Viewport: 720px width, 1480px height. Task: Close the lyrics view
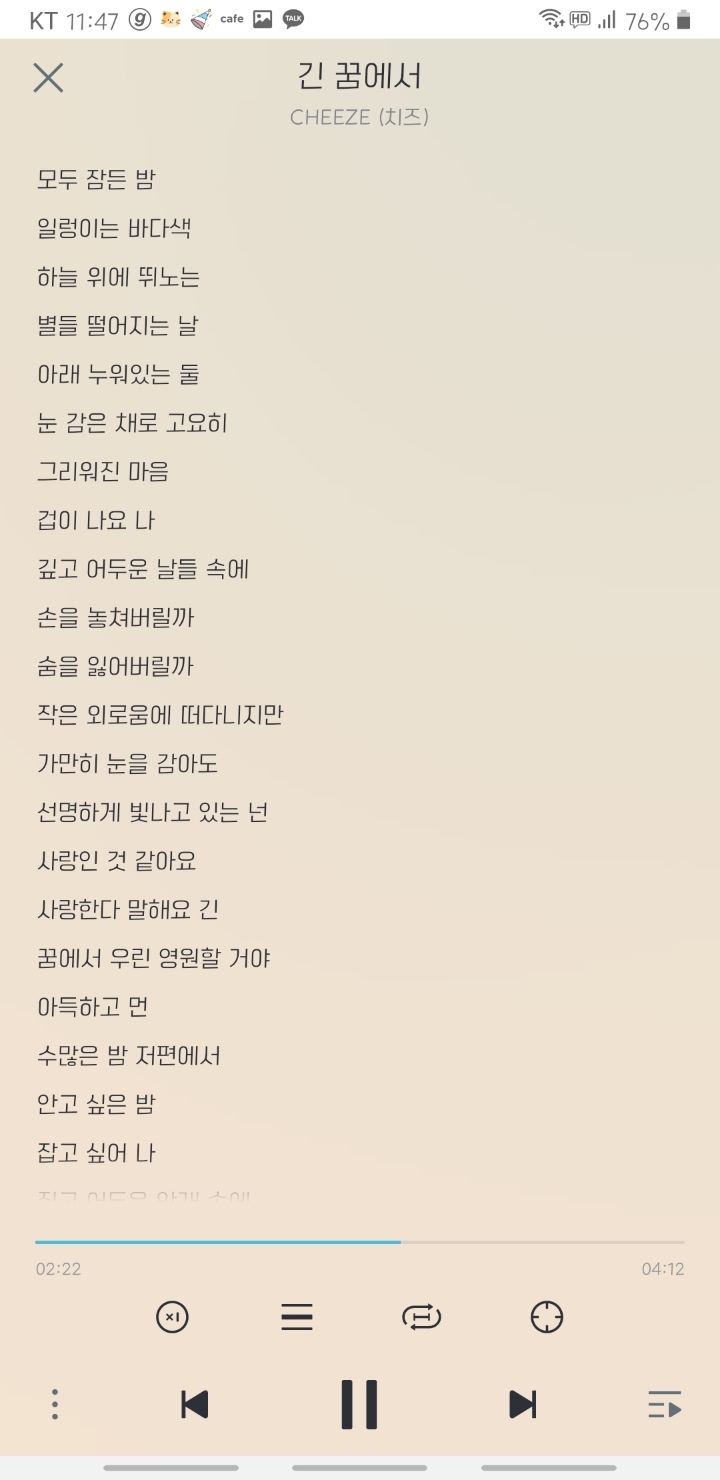coord(48,78)
